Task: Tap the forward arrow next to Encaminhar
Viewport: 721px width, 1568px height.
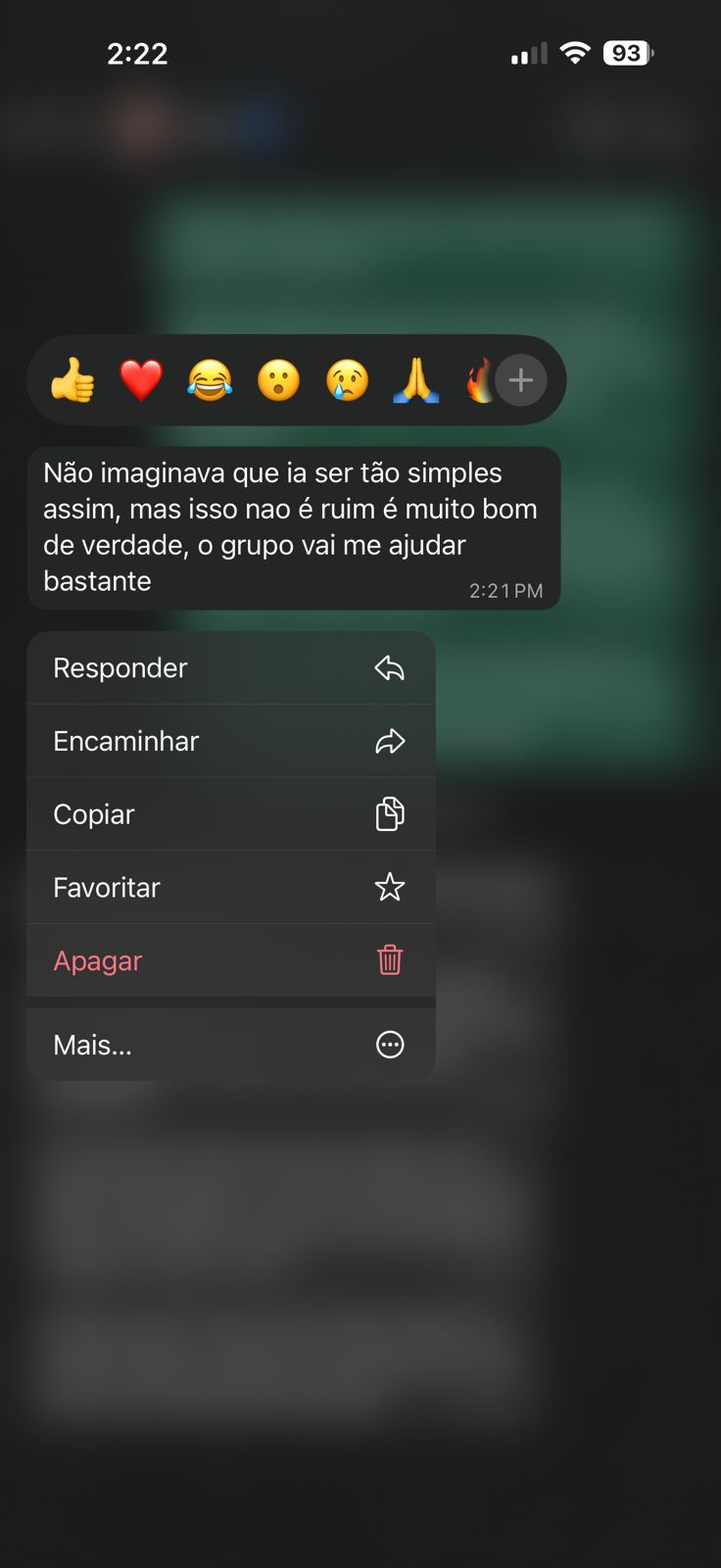Action: (x=390, y=741)
